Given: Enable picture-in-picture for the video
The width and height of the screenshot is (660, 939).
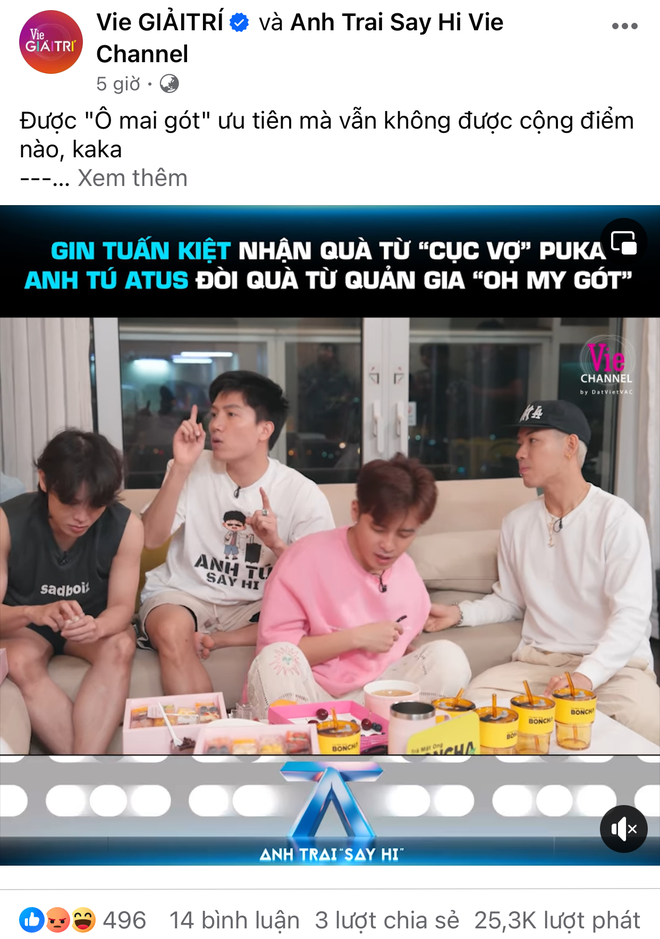Looking at the screenshot, I should click(623, 243).
